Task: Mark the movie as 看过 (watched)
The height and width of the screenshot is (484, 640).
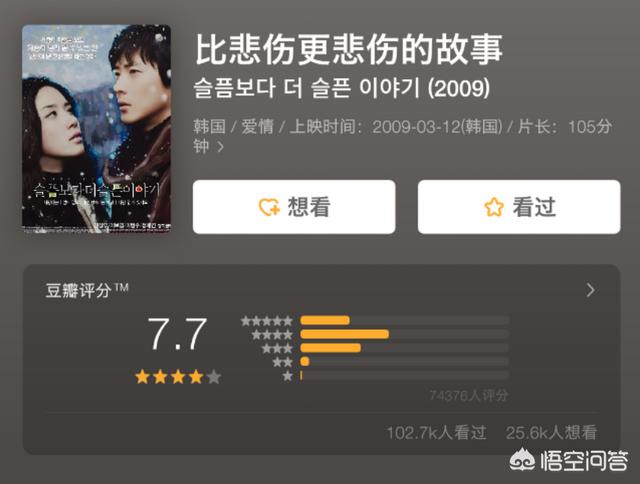Action: click(x=518, y=207)
